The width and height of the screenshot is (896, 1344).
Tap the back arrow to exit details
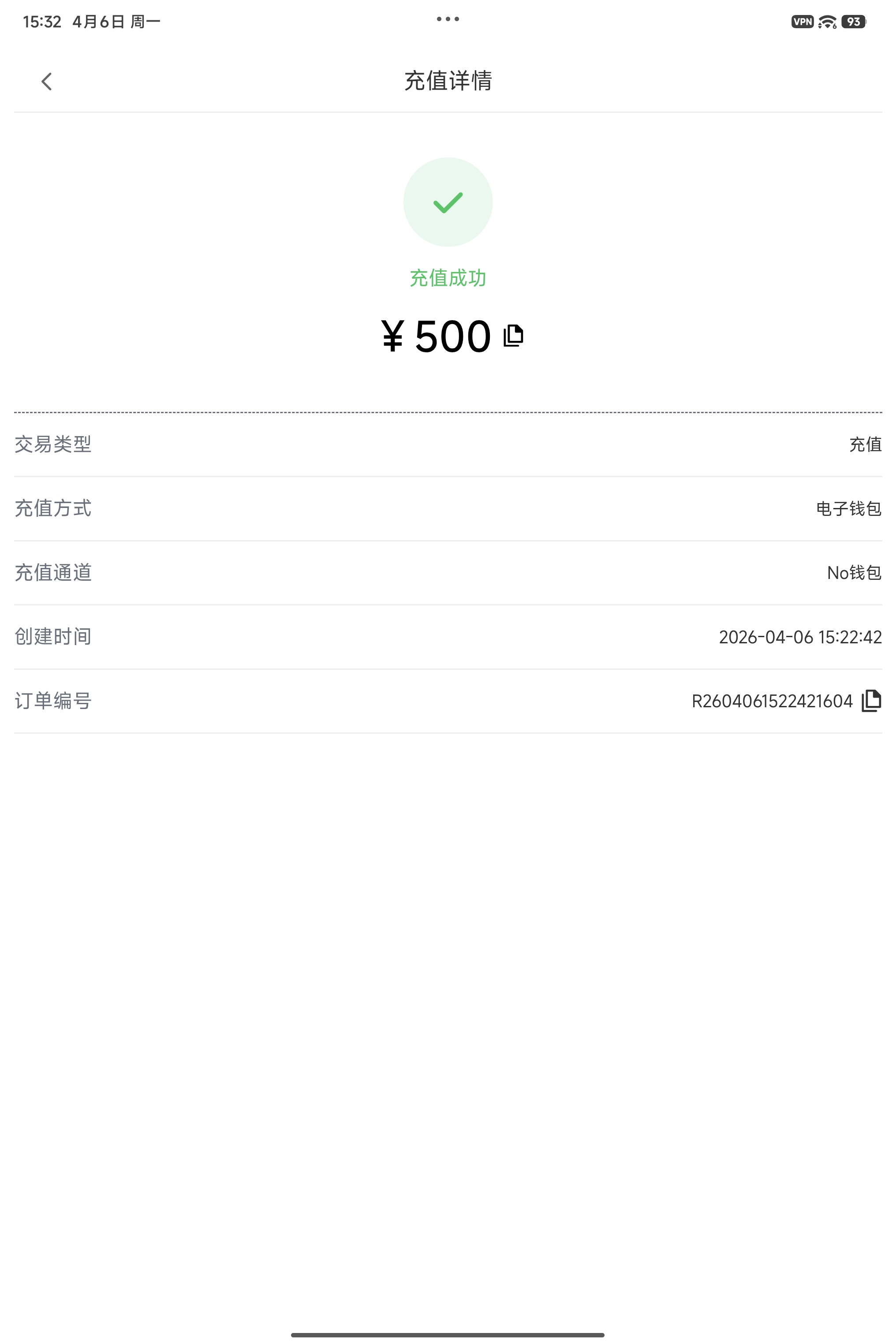[x=46, y=82]
